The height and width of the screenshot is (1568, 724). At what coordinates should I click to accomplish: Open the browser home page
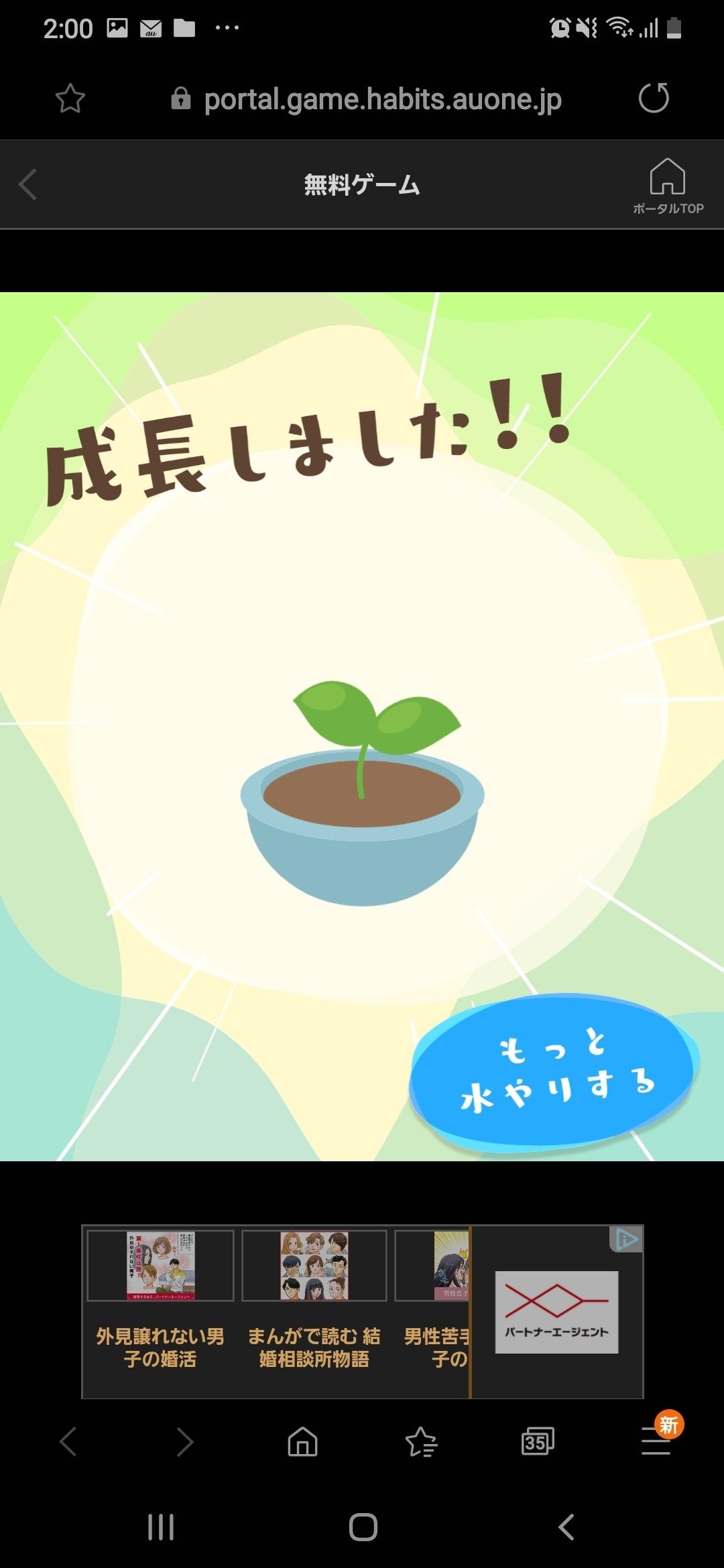302,1441
